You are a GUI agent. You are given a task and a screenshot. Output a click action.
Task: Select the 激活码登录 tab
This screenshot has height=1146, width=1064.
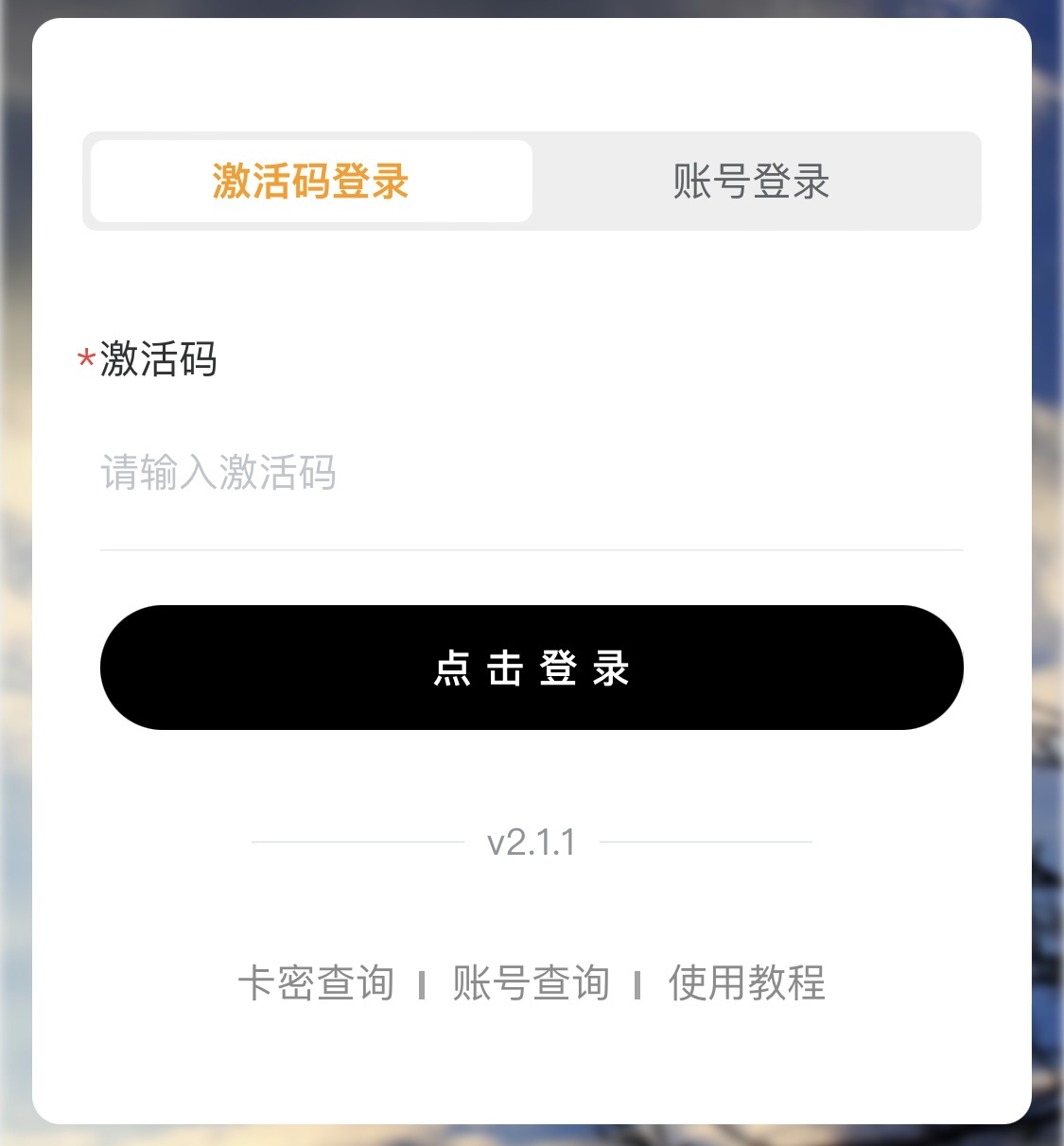click(310, 182)
